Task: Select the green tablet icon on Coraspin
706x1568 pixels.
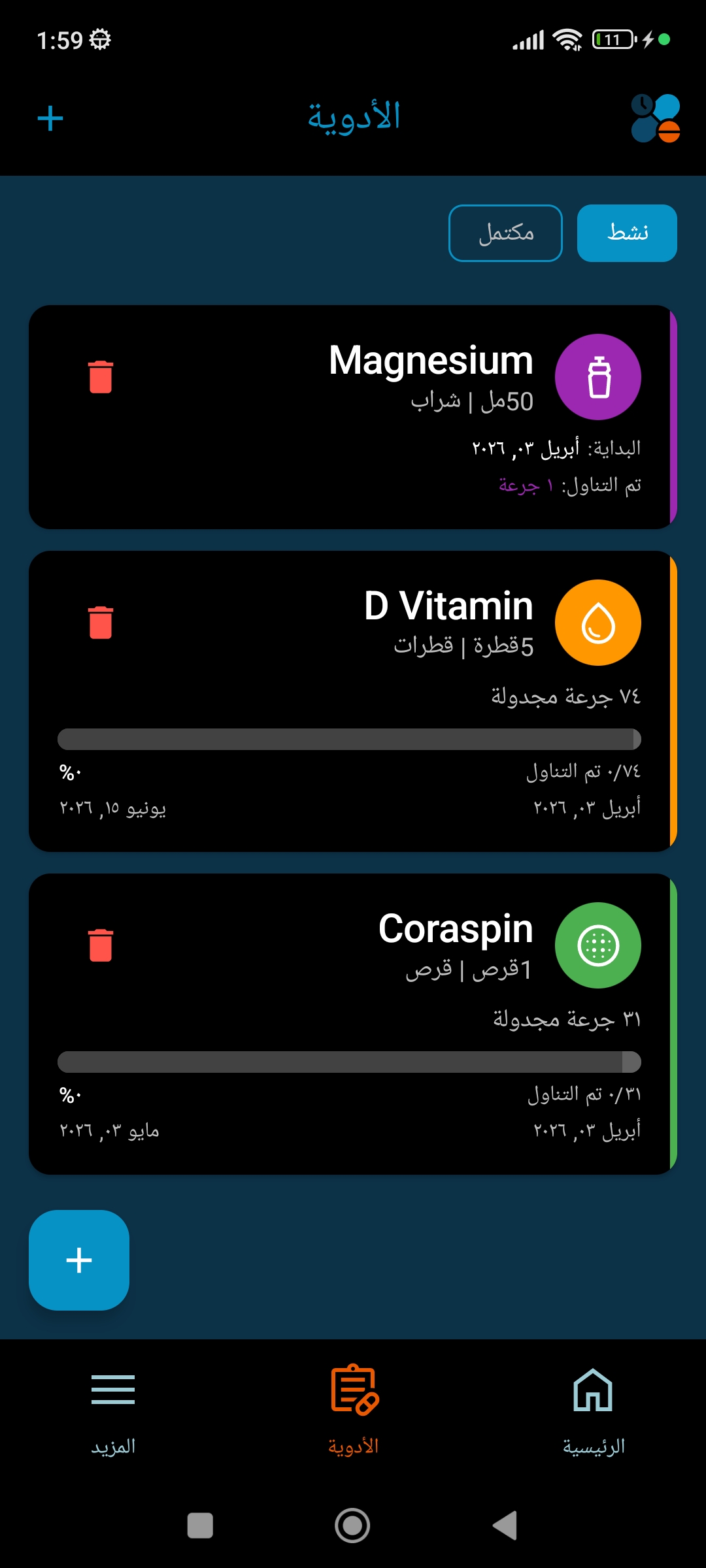Action: coord(598,945)
